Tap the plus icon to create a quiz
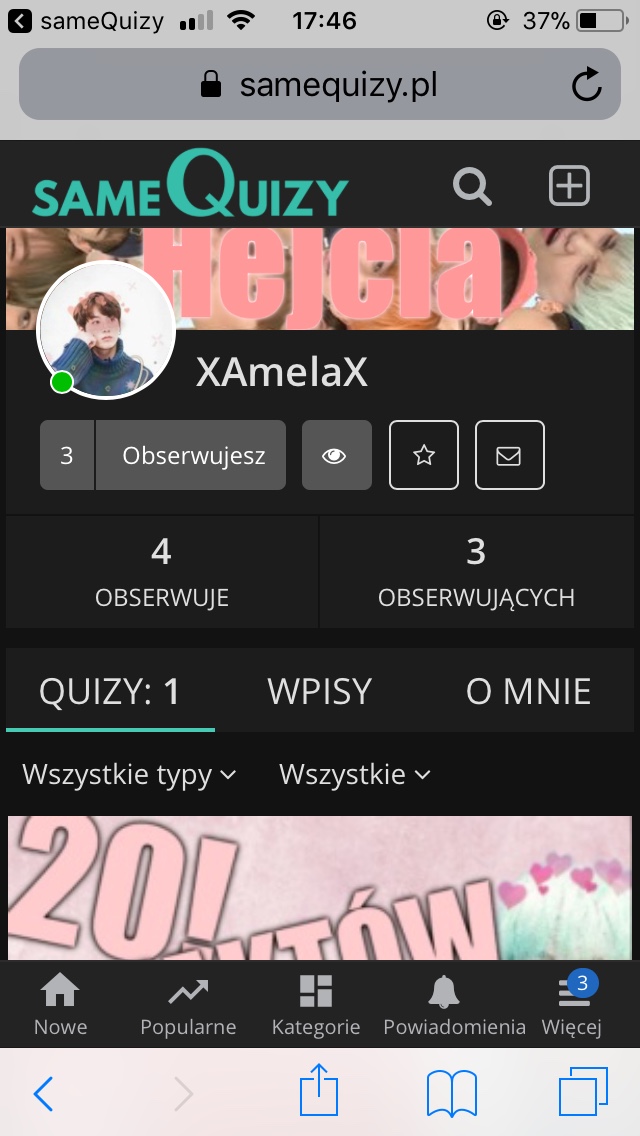This screenshot has width=640, height=1136. [x=569, y=186]
